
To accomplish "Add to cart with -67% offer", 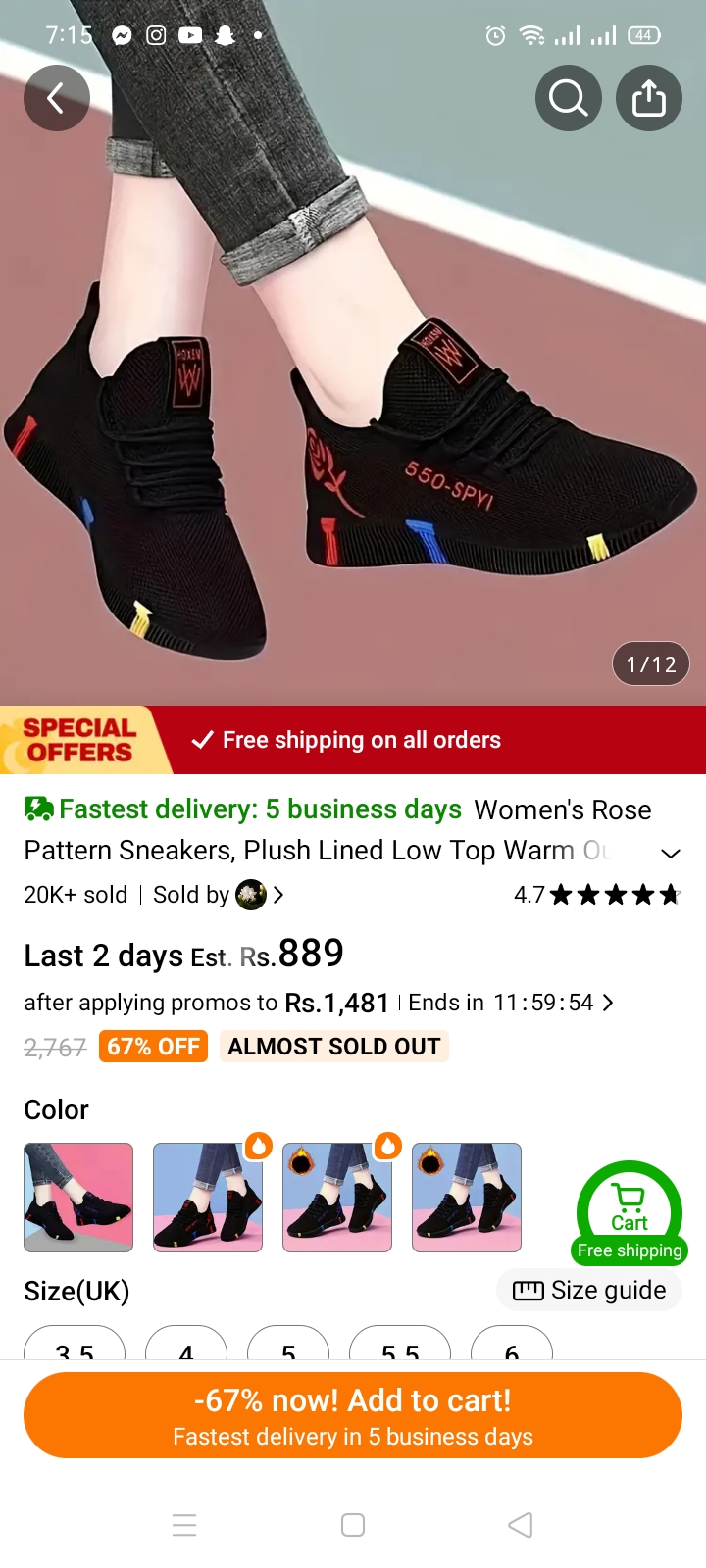I will [x=353, y=1415].
